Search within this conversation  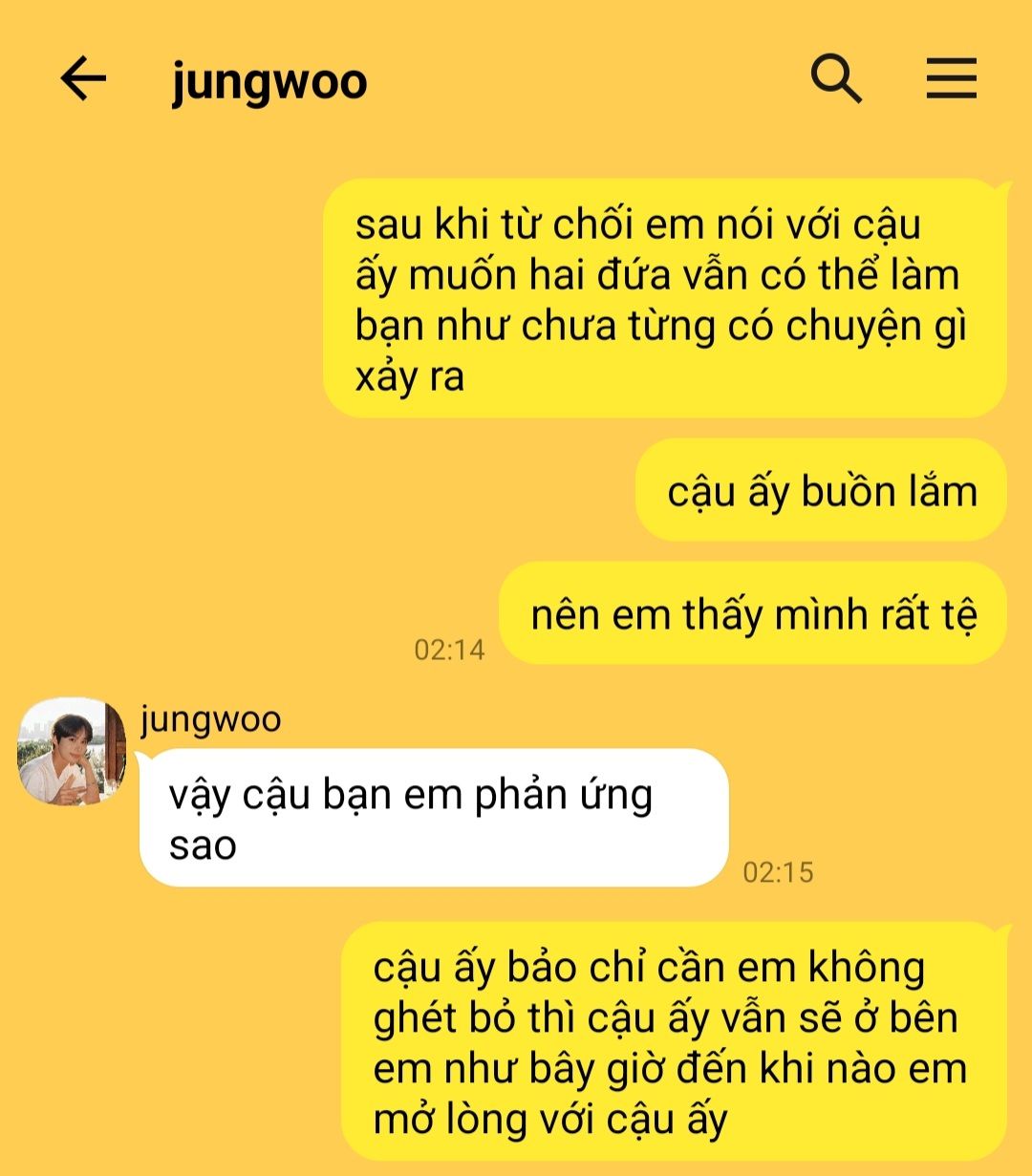(836, 78)
